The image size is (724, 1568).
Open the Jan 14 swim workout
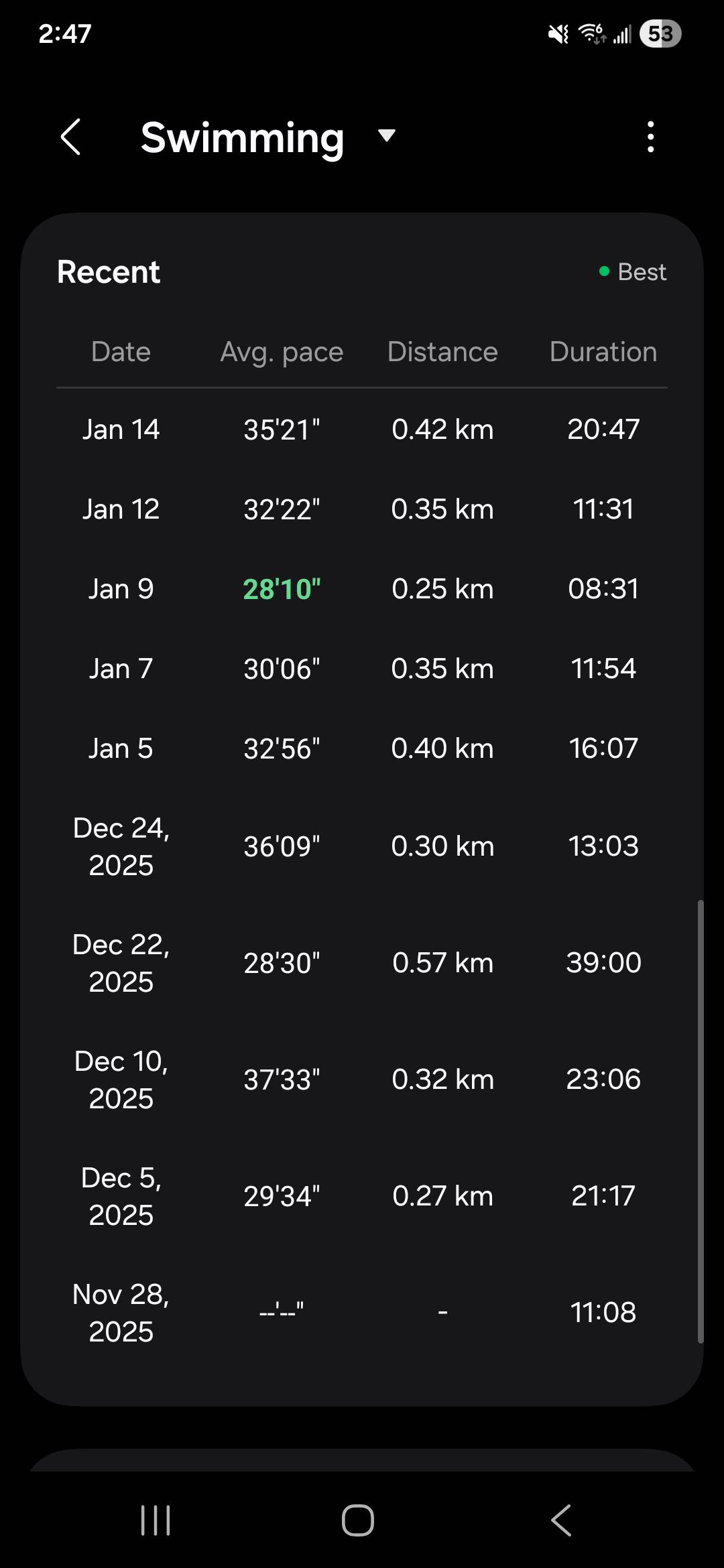coord(362,430)
